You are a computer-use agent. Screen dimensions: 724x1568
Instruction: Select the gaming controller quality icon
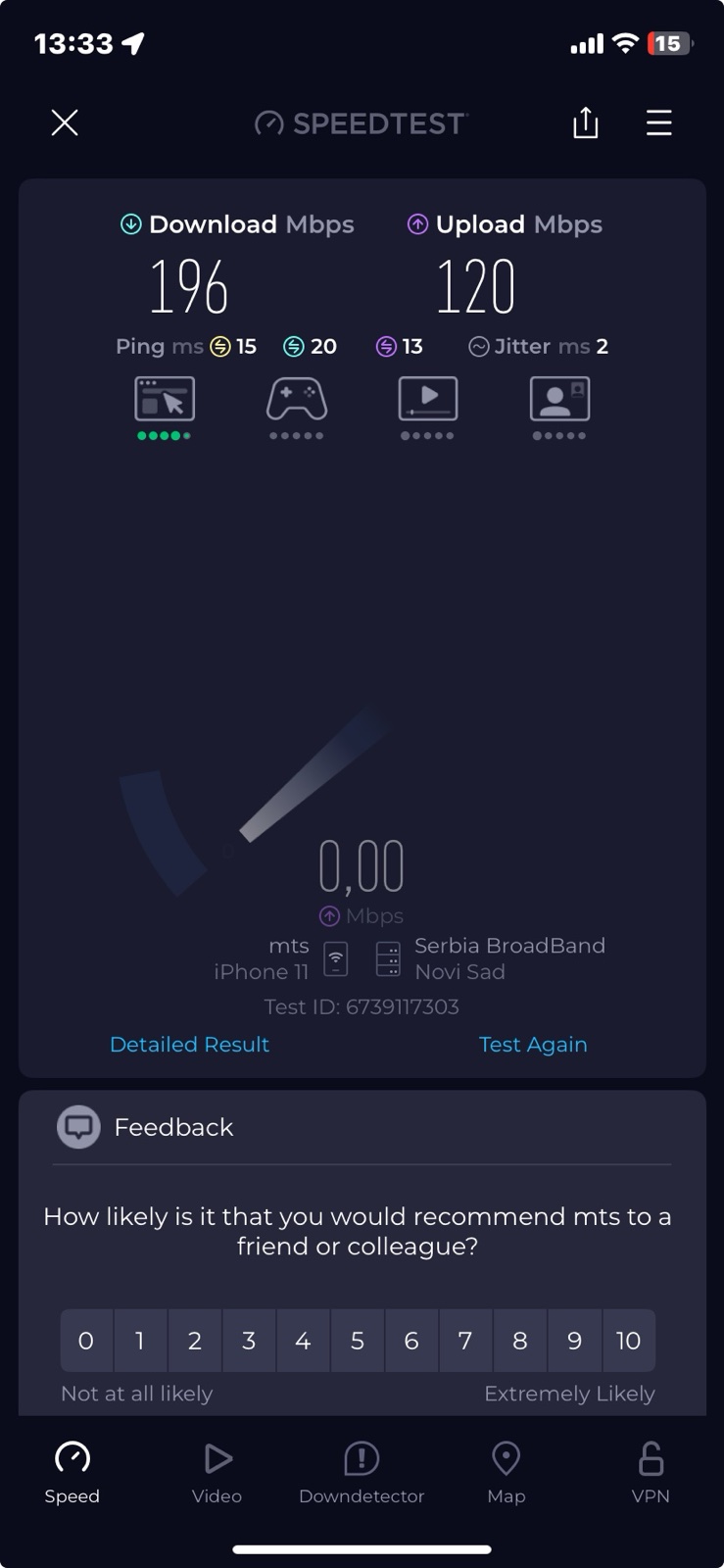click(x=296, y=400)
